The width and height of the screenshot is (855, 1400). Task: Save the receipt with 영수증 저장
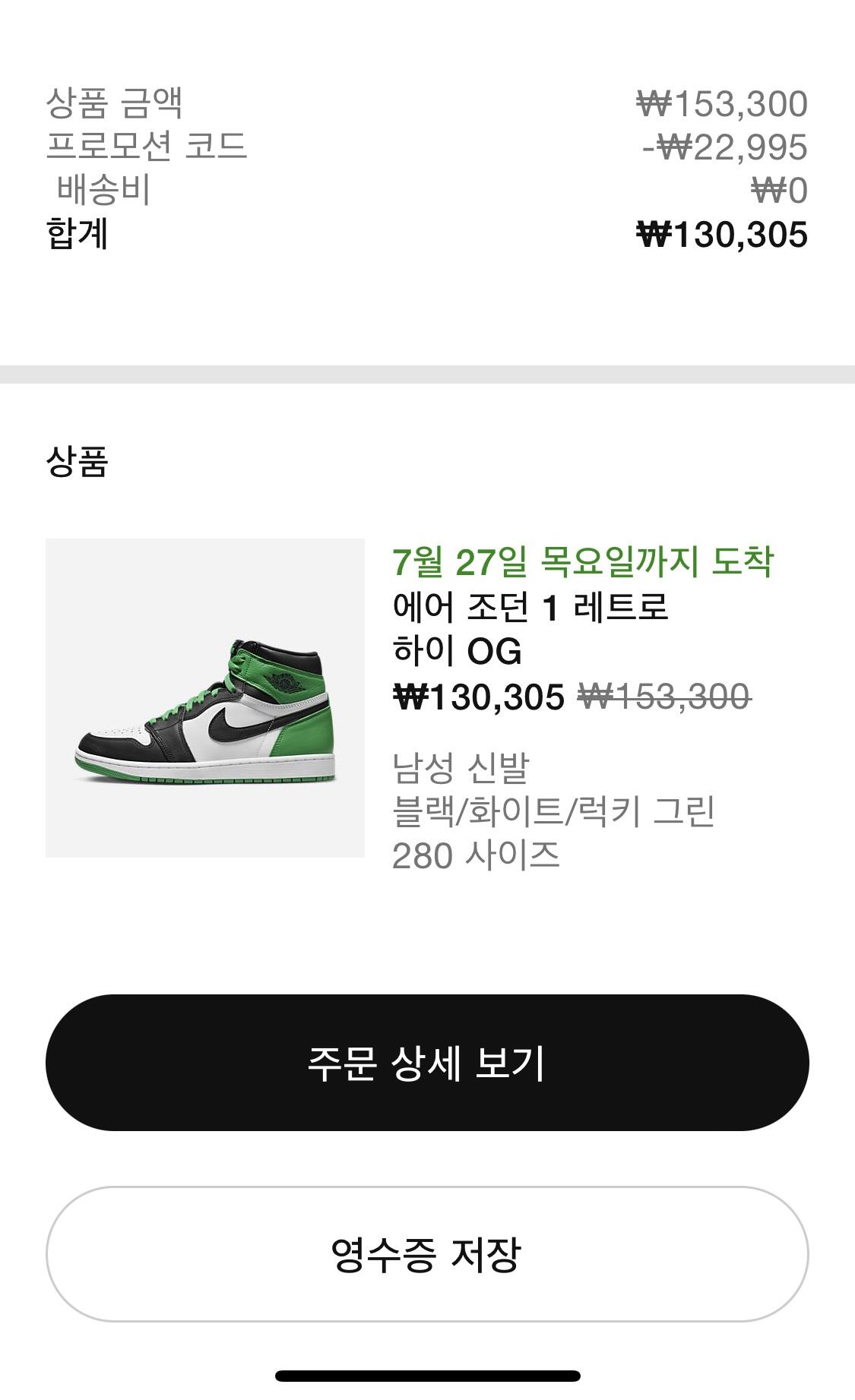pyautogui.click(x=427, y=1254)
